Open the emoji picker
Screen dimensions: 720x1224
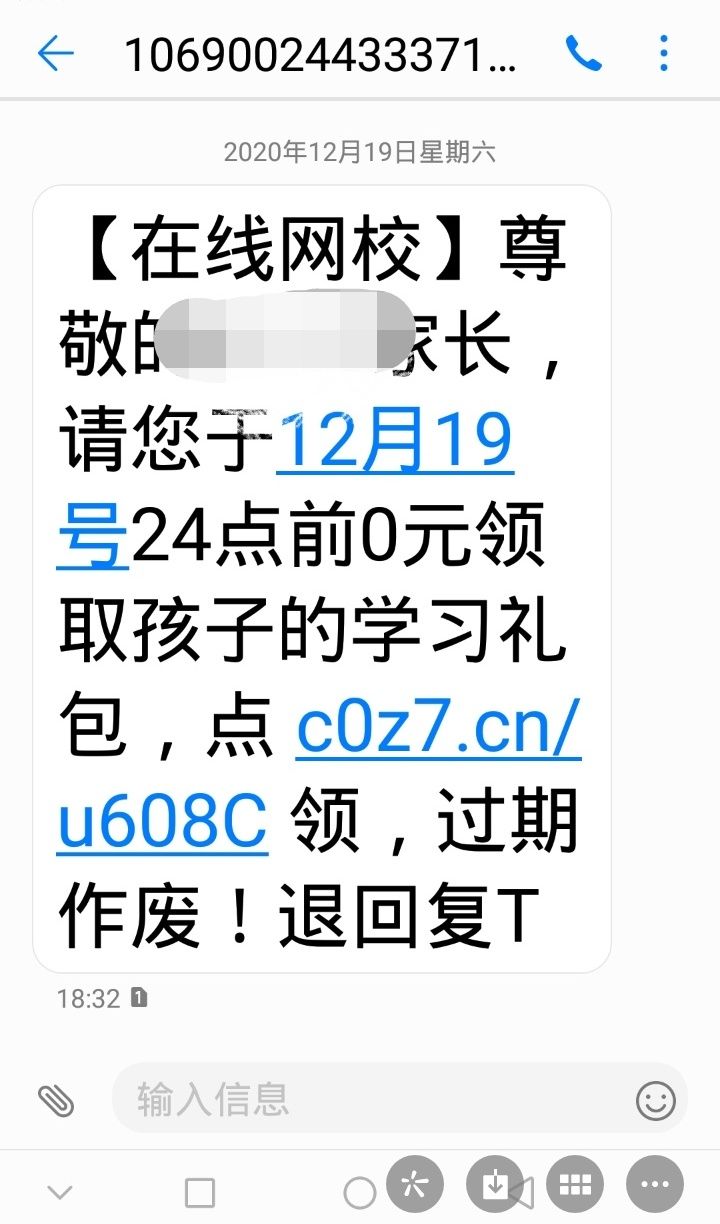coord(656,1101)
